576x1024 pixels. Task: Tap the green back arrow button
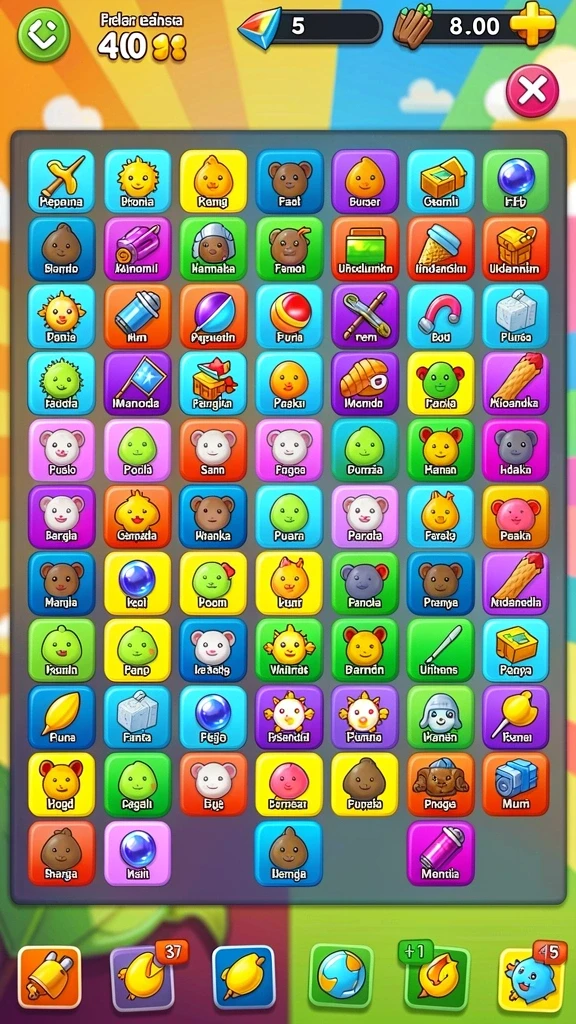pyautogui.click(x=44, y=34)
